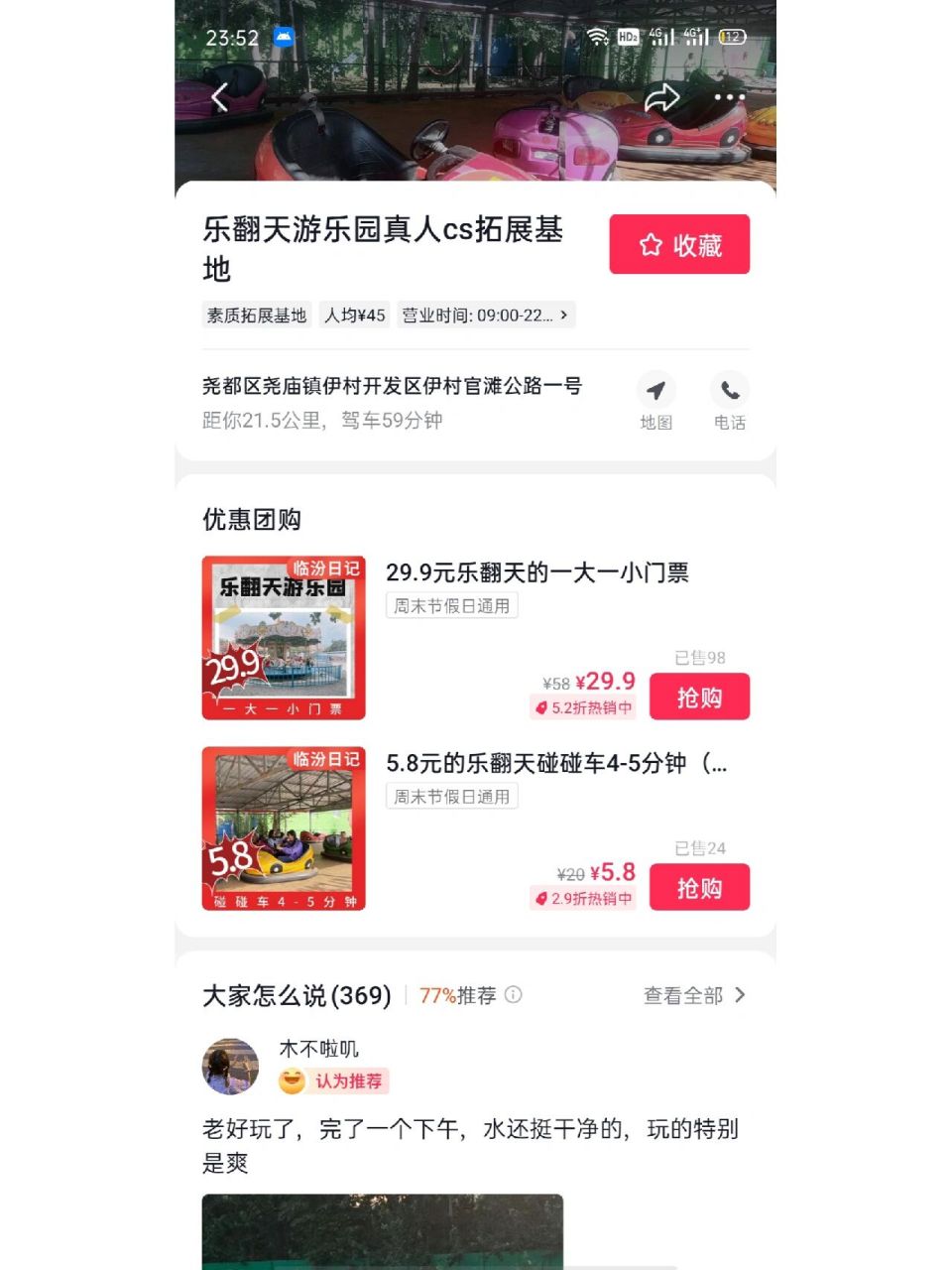This screenshot has width=952, height=1270.
Task: Tap the address 尧都区尧庙镇伊村开发区
Action: tap(392, 386)
